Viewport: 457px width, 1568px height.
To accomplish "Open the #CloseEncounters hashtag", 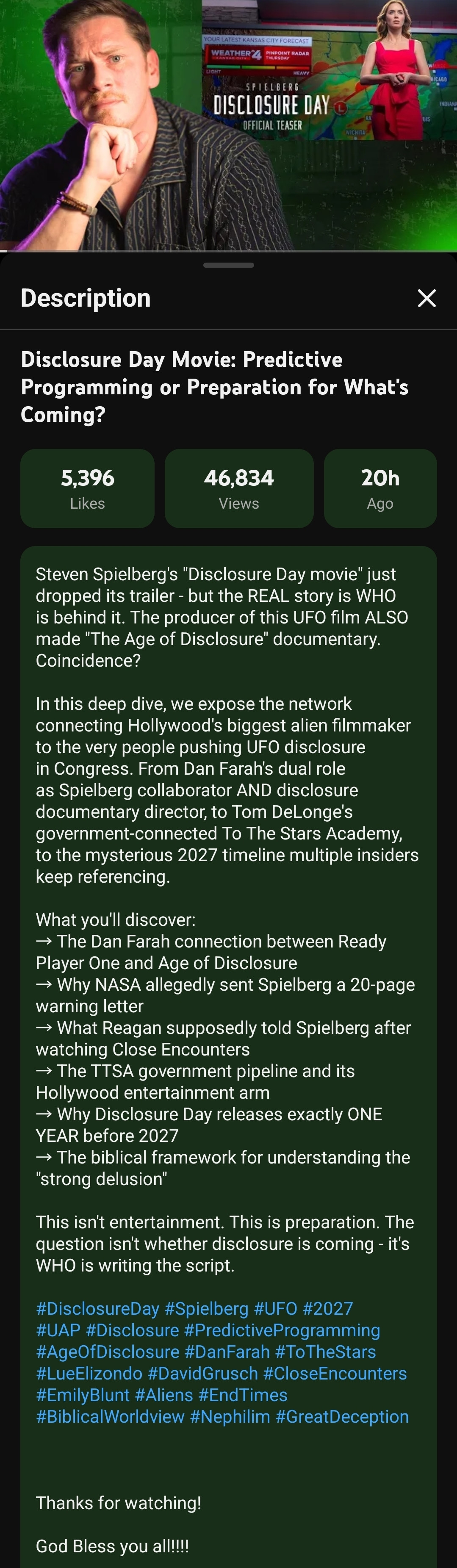I will click(x=335, y=1373).
